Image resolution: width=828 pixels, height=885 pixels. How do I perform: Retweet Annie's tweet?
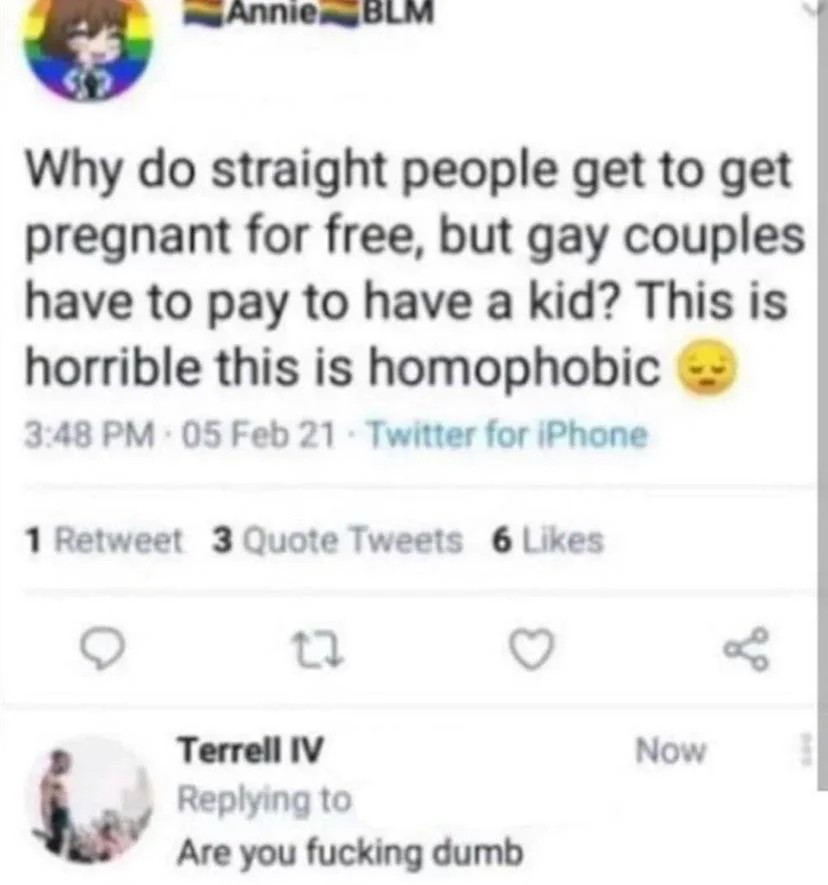(317, 650)
